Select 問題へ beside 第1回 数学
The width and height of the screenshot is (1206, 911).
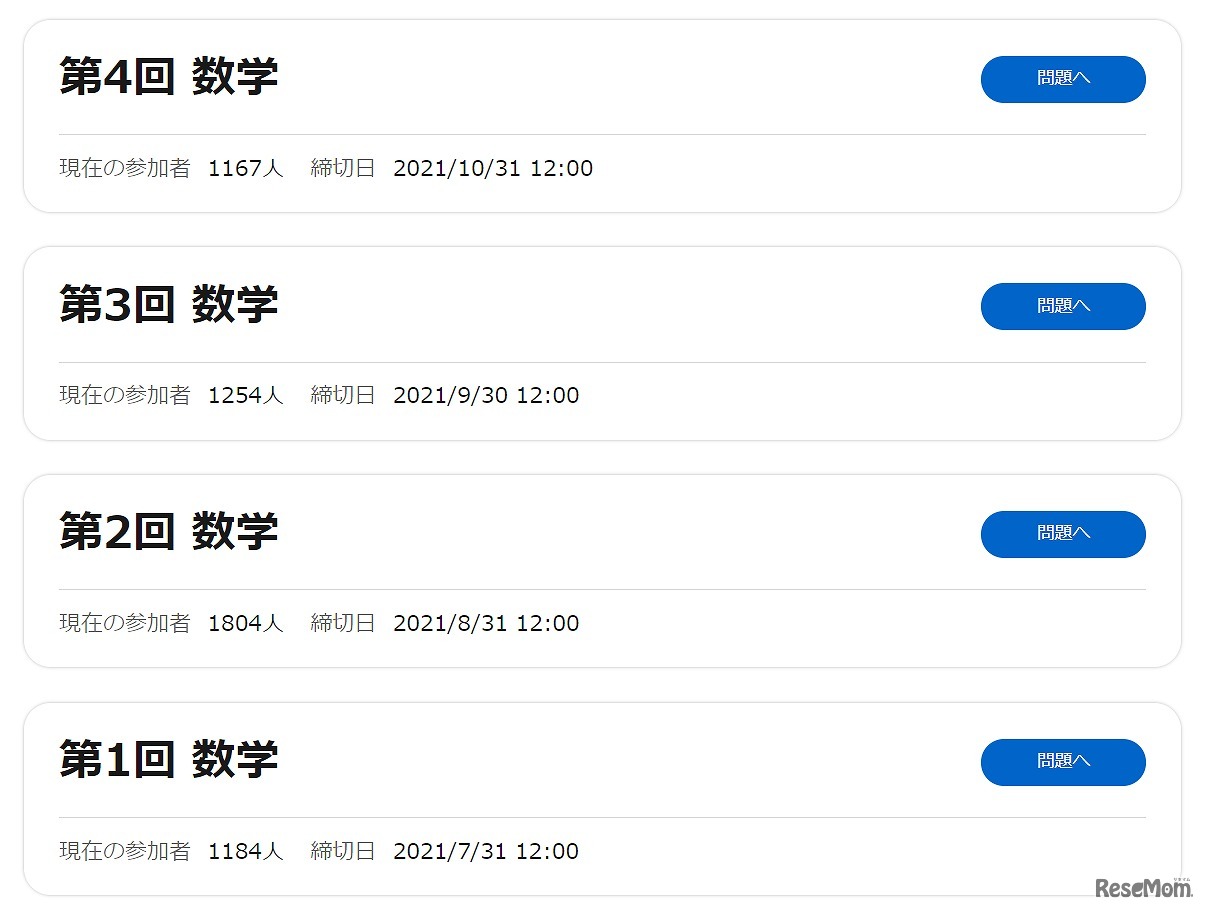[x=1062, y=762]
